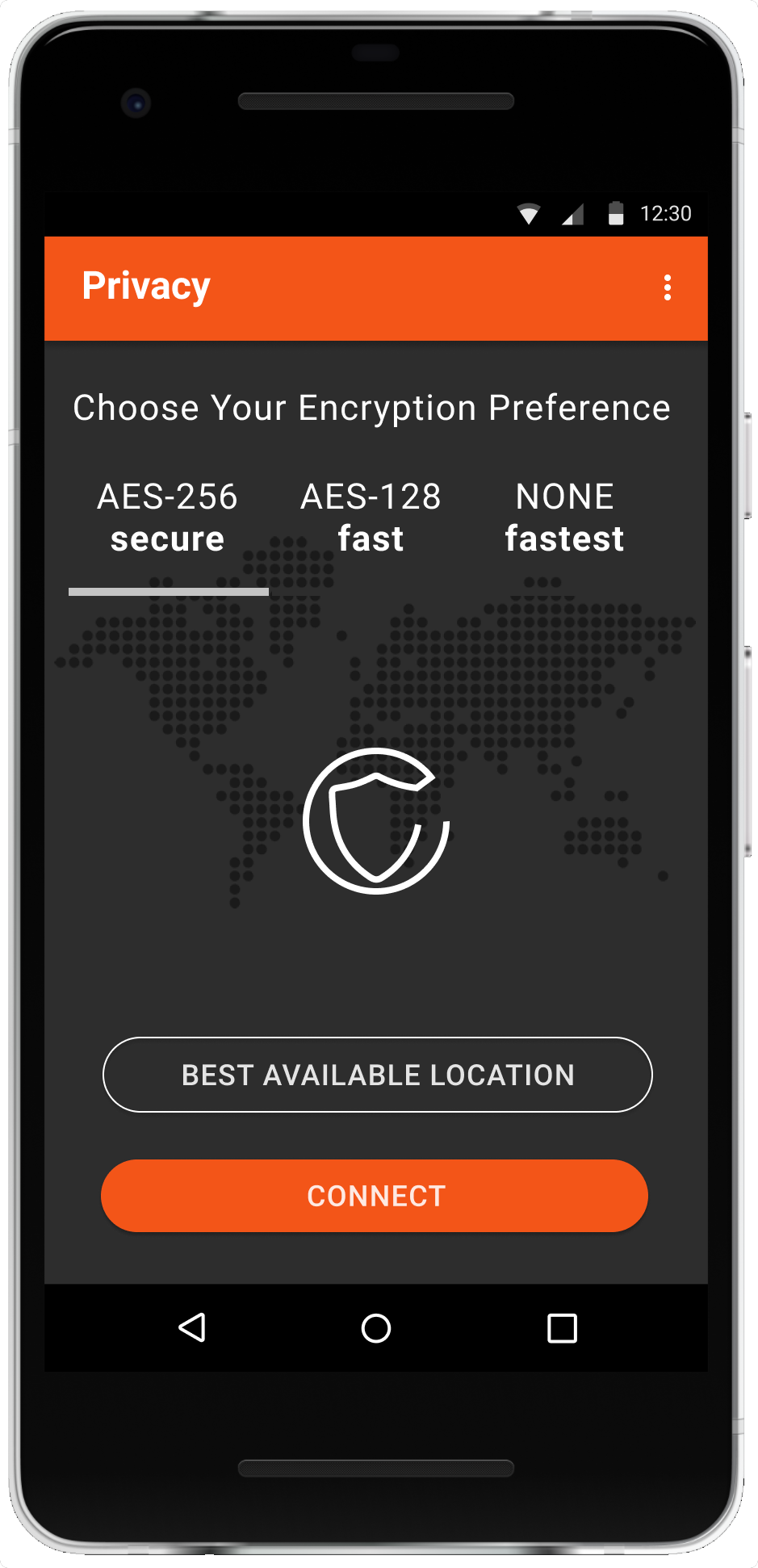Tap the shield icon in the center
Screen dimensions: 758x1568
click(x=376, y=821)
